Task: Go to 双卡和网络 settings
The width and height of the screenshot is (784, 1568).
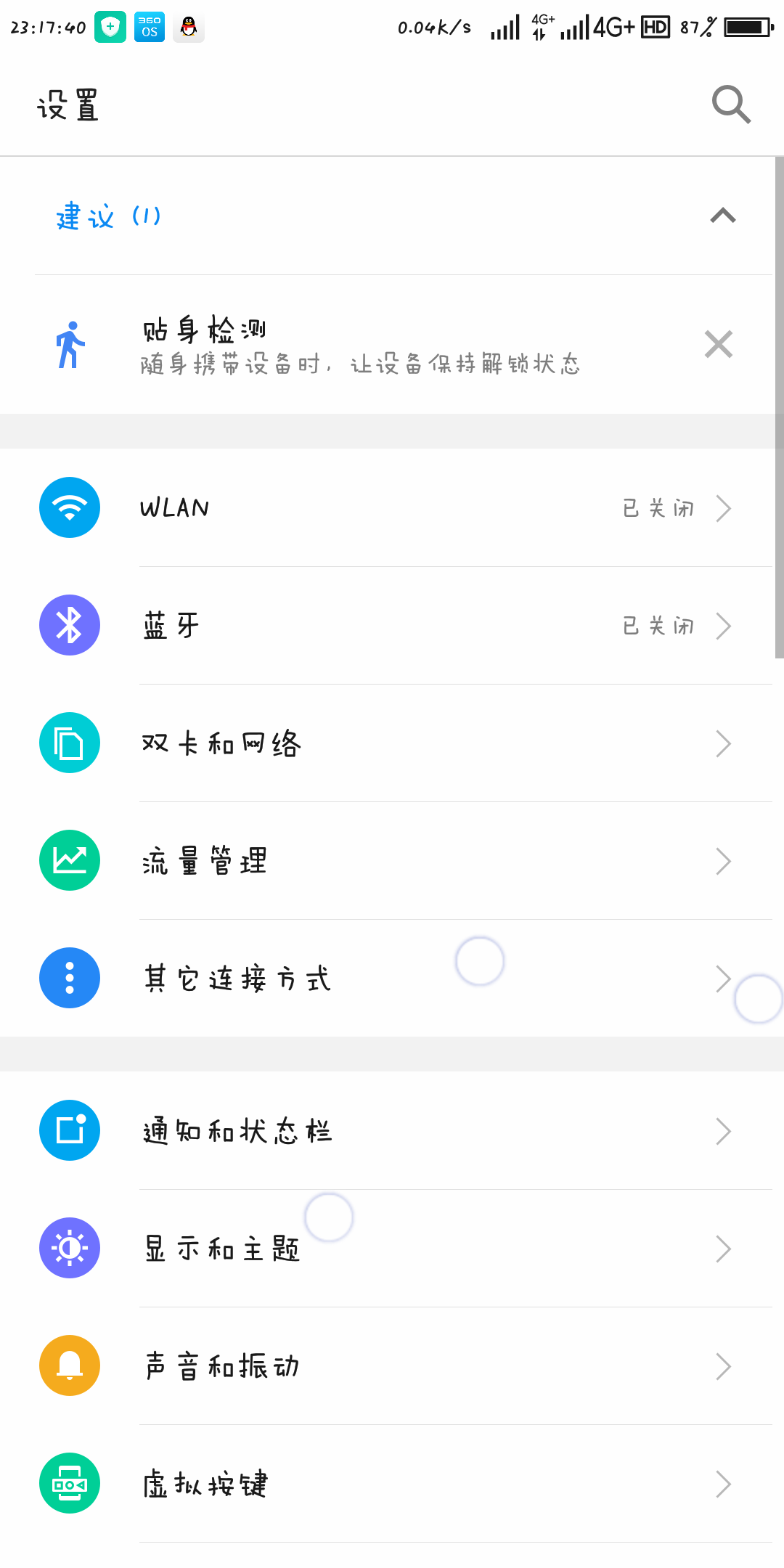Action: click(x=392, y=743)
